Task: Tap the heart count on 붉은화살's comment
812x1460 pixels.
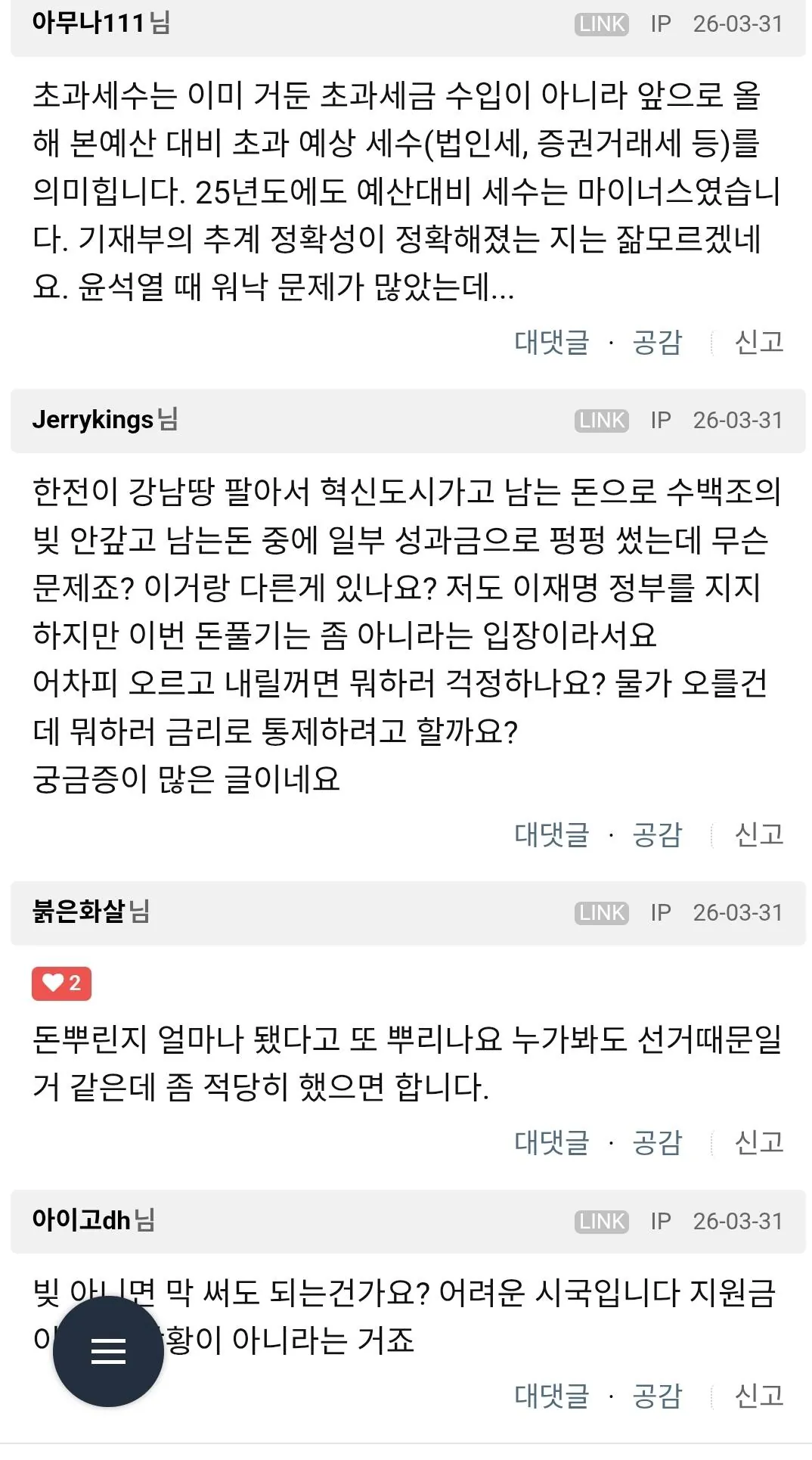Action: tap(62, 983)
